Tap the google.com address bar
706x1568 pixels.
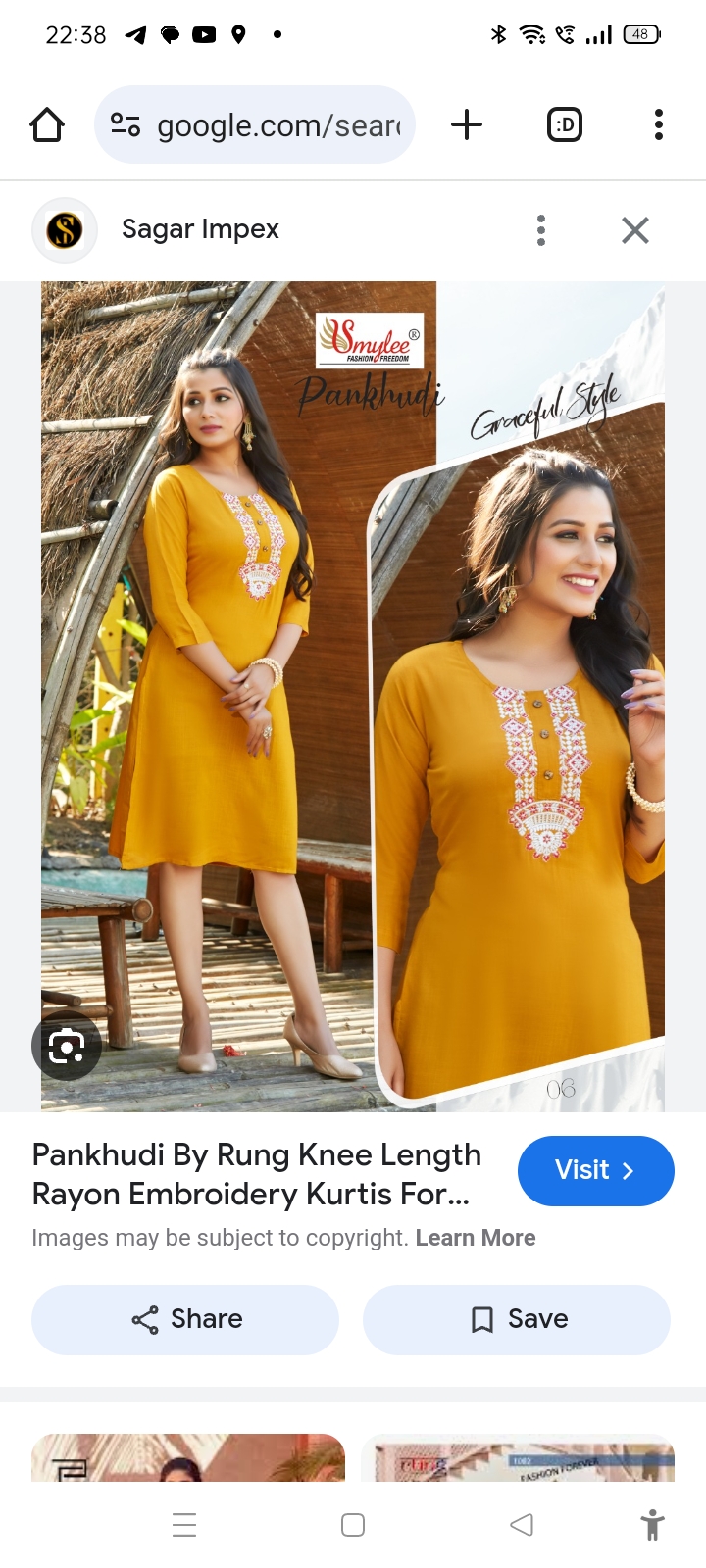point(255,124)
